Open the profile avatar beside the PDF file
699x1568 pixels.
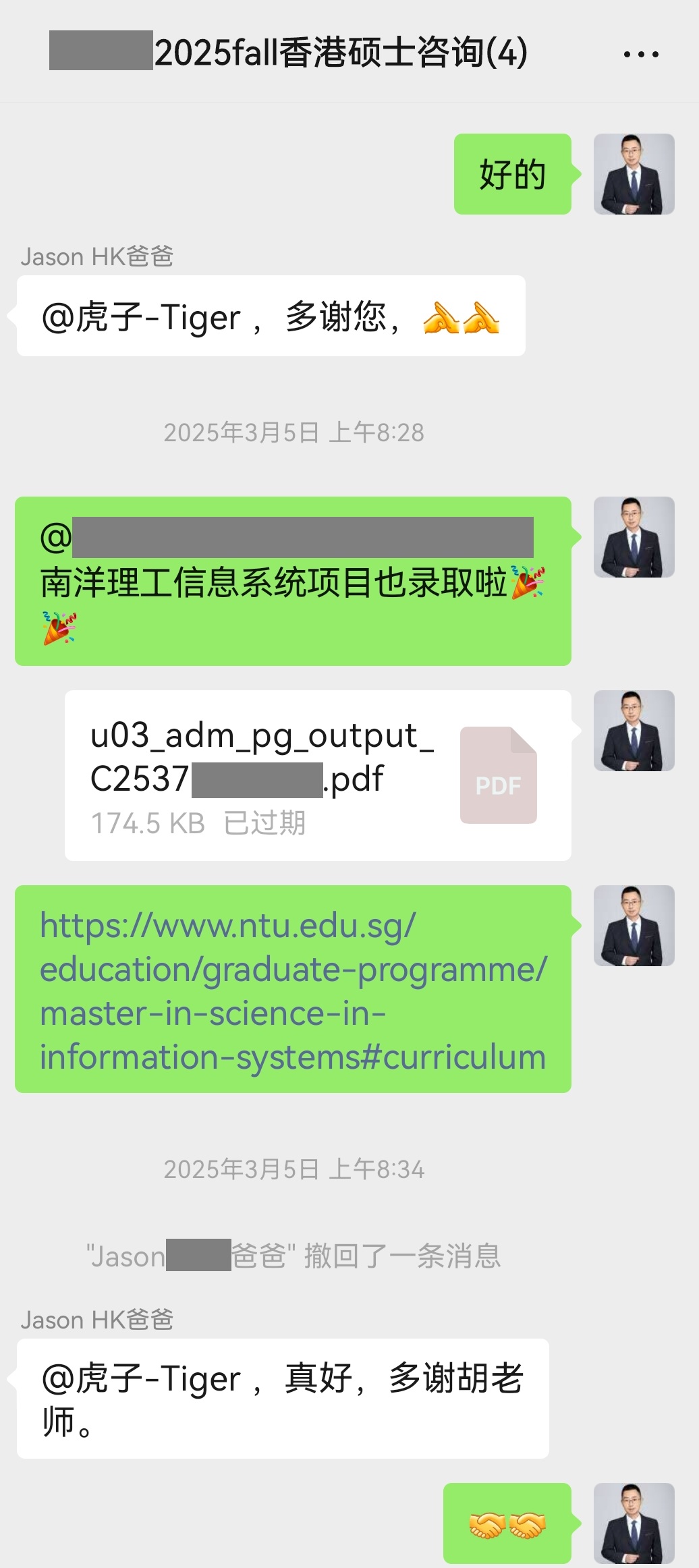(x=634, y=731)
